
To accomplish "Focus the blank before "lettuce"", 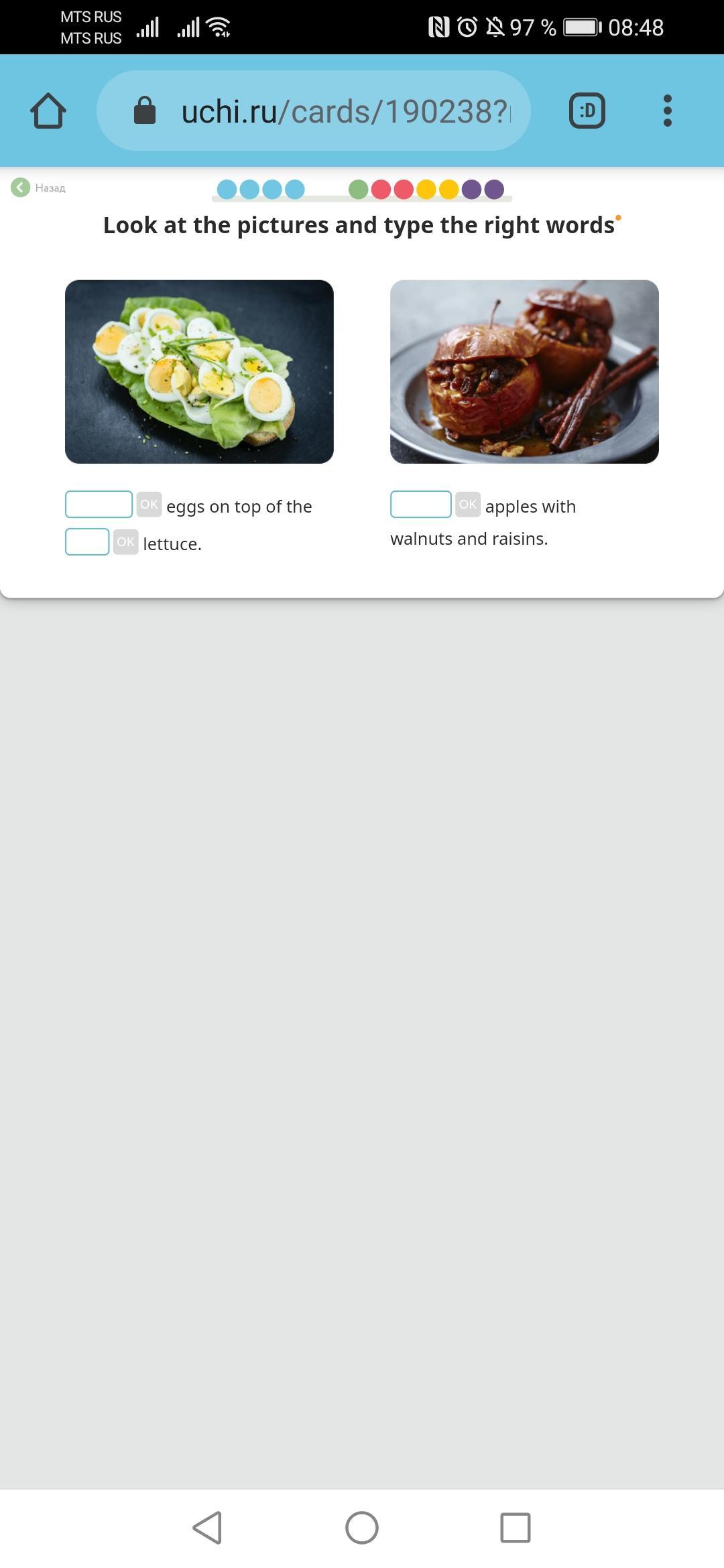I will [87, 542].
